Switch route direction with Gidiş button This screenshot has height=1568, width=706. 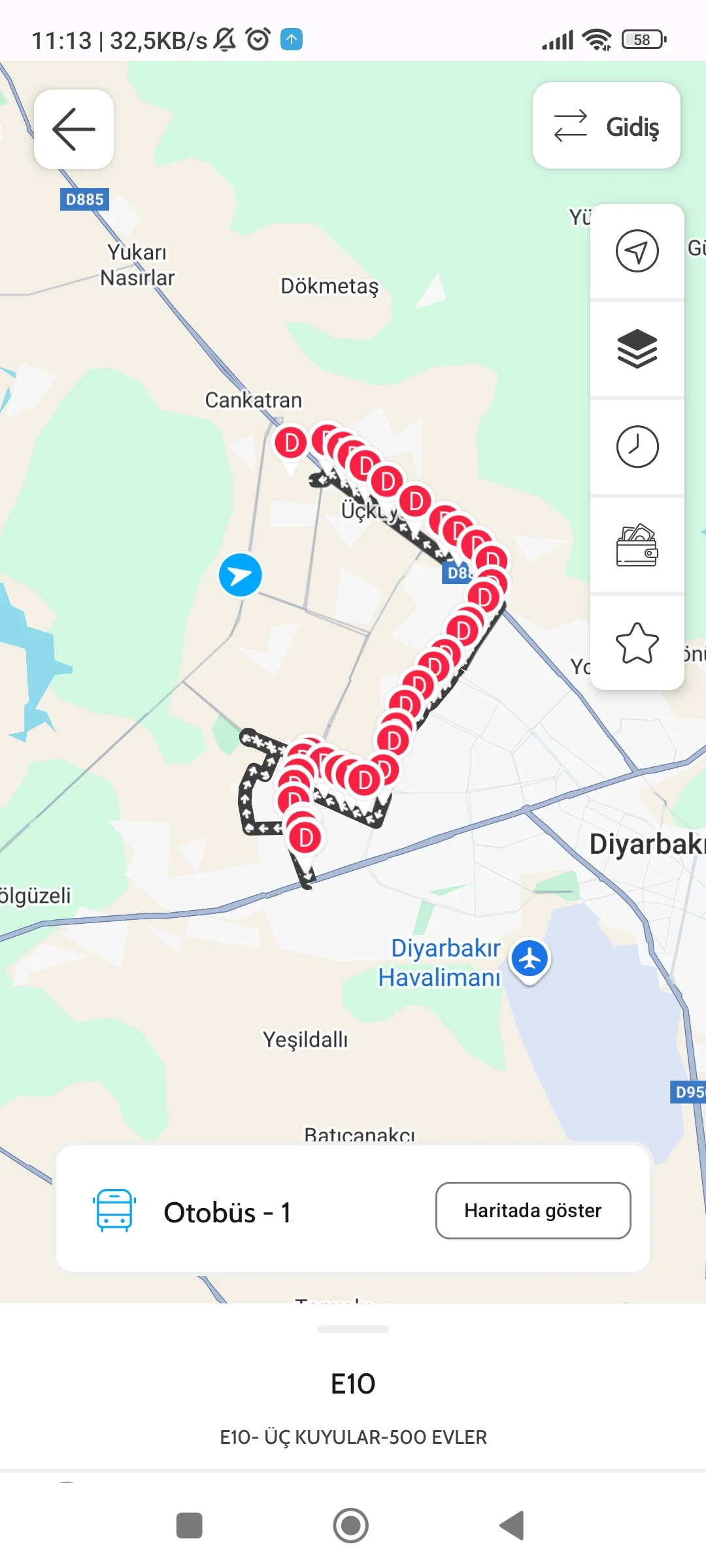[606, 126]
